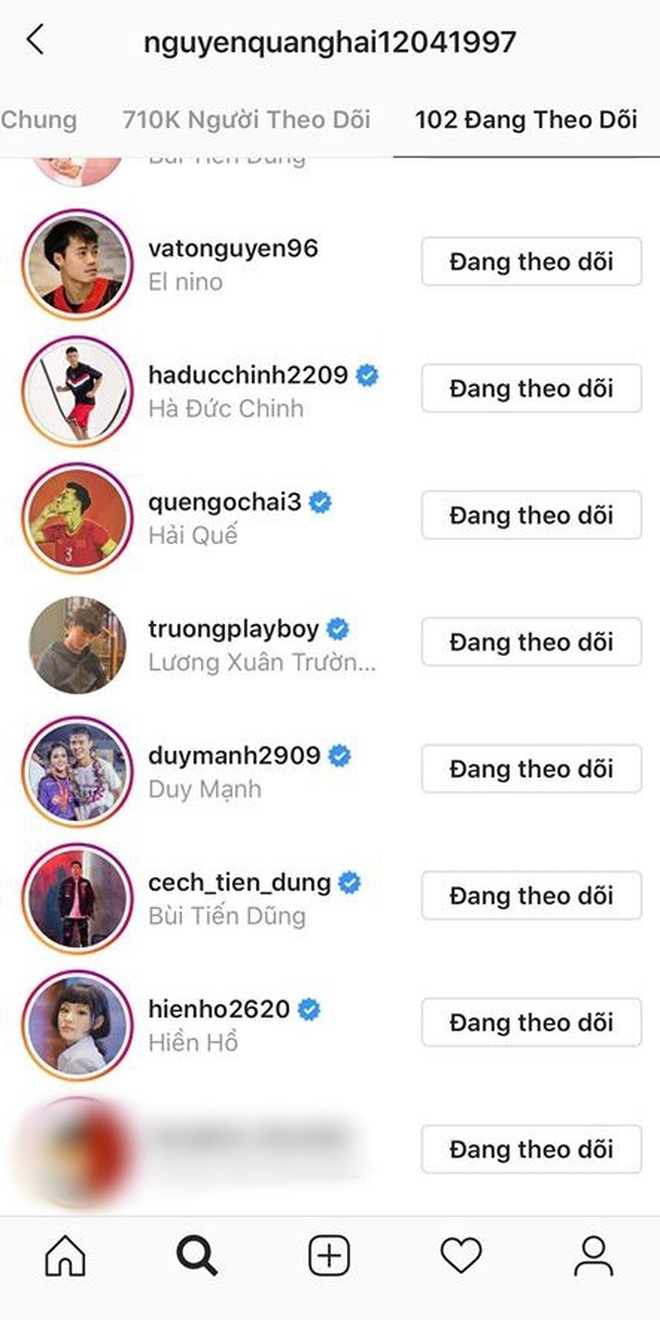Tap Đang theo dõi beside quengochai3
Screen dimensions: 660x1320
coord(531,516)
